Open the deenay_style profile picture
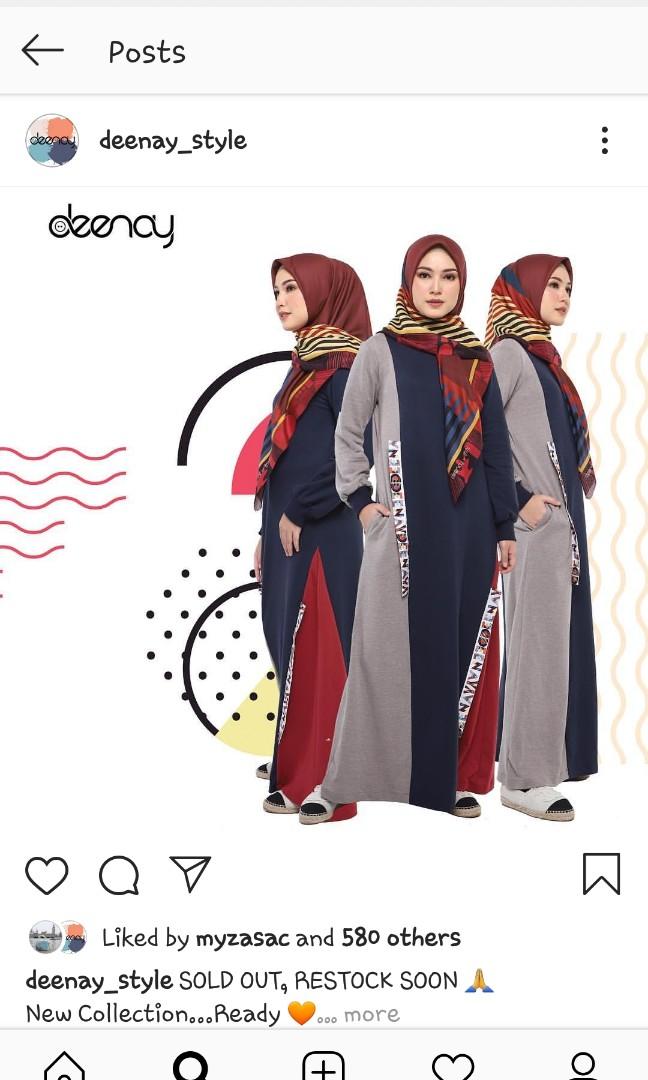 coord(51,140)
